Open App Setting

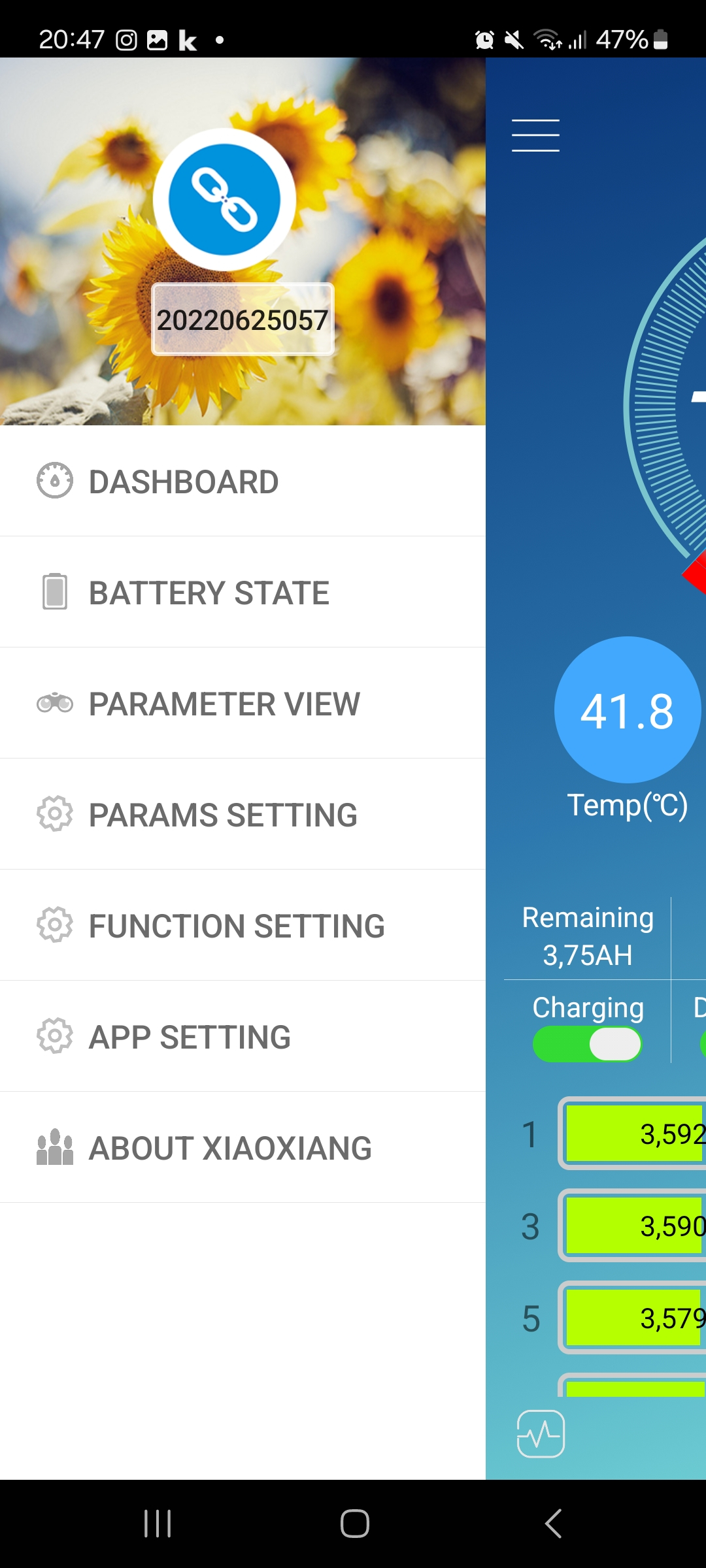point(190,1037)
